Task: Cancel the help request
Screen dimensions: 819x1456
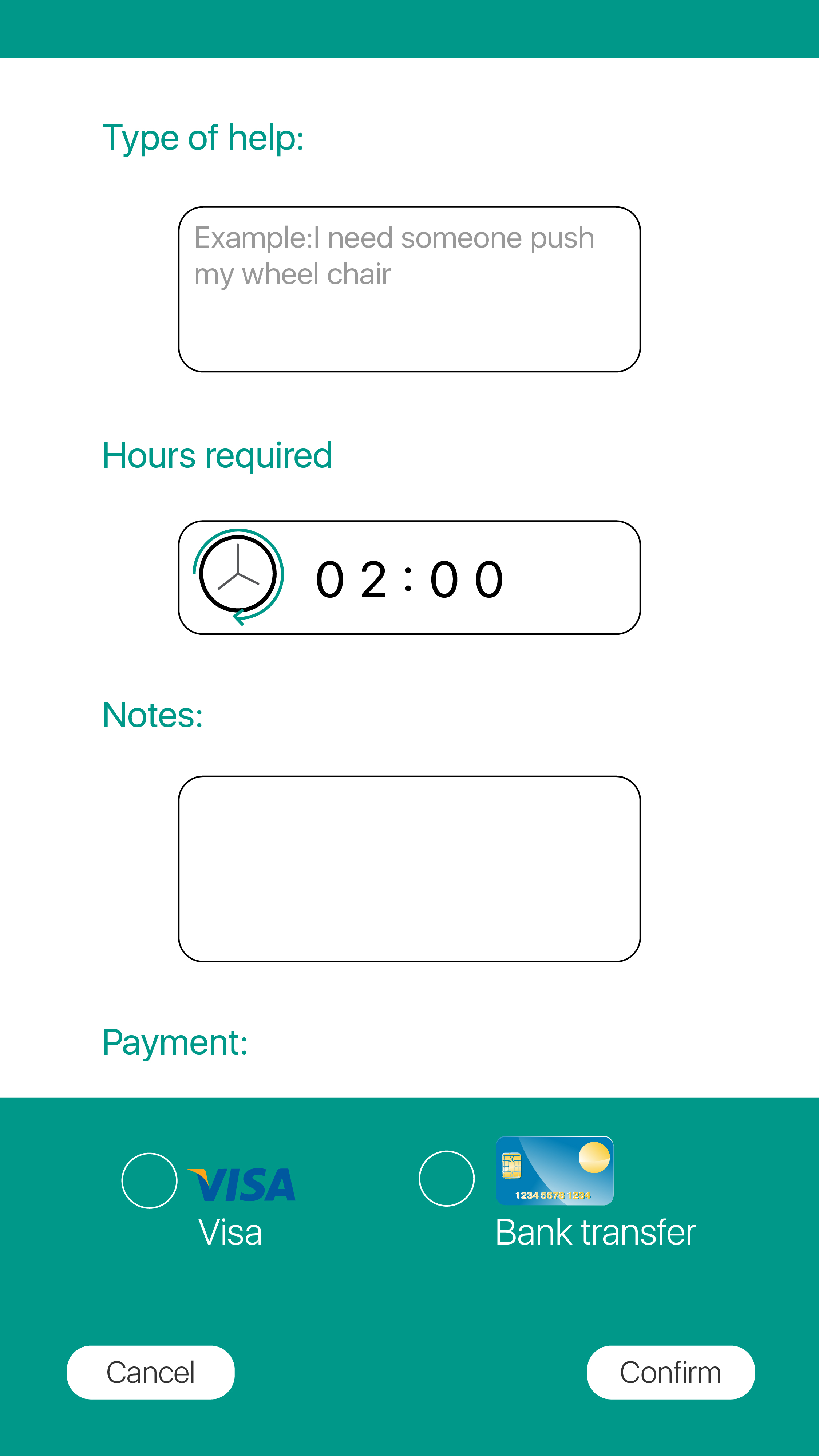Action: (151, 1373)
